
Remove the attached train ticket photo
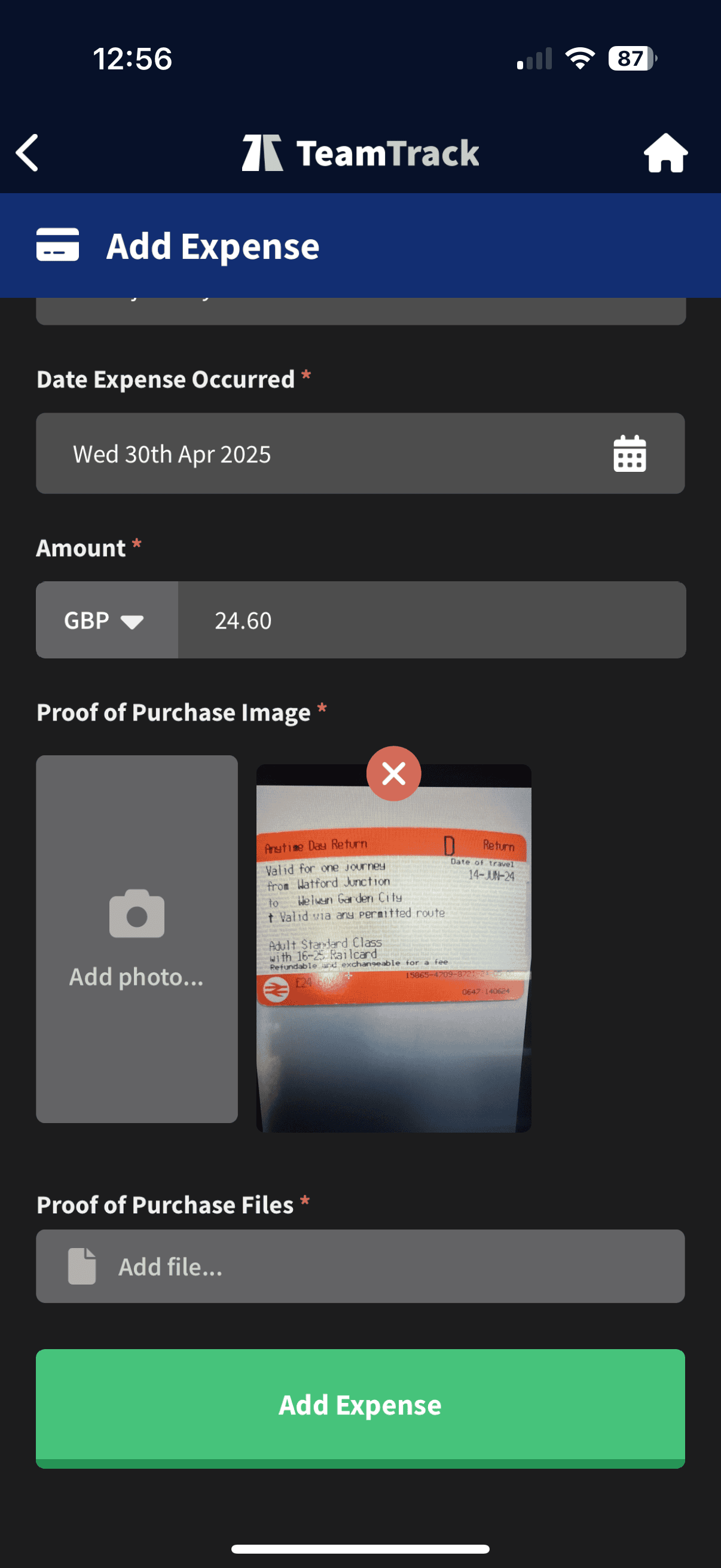click(393, 774)
